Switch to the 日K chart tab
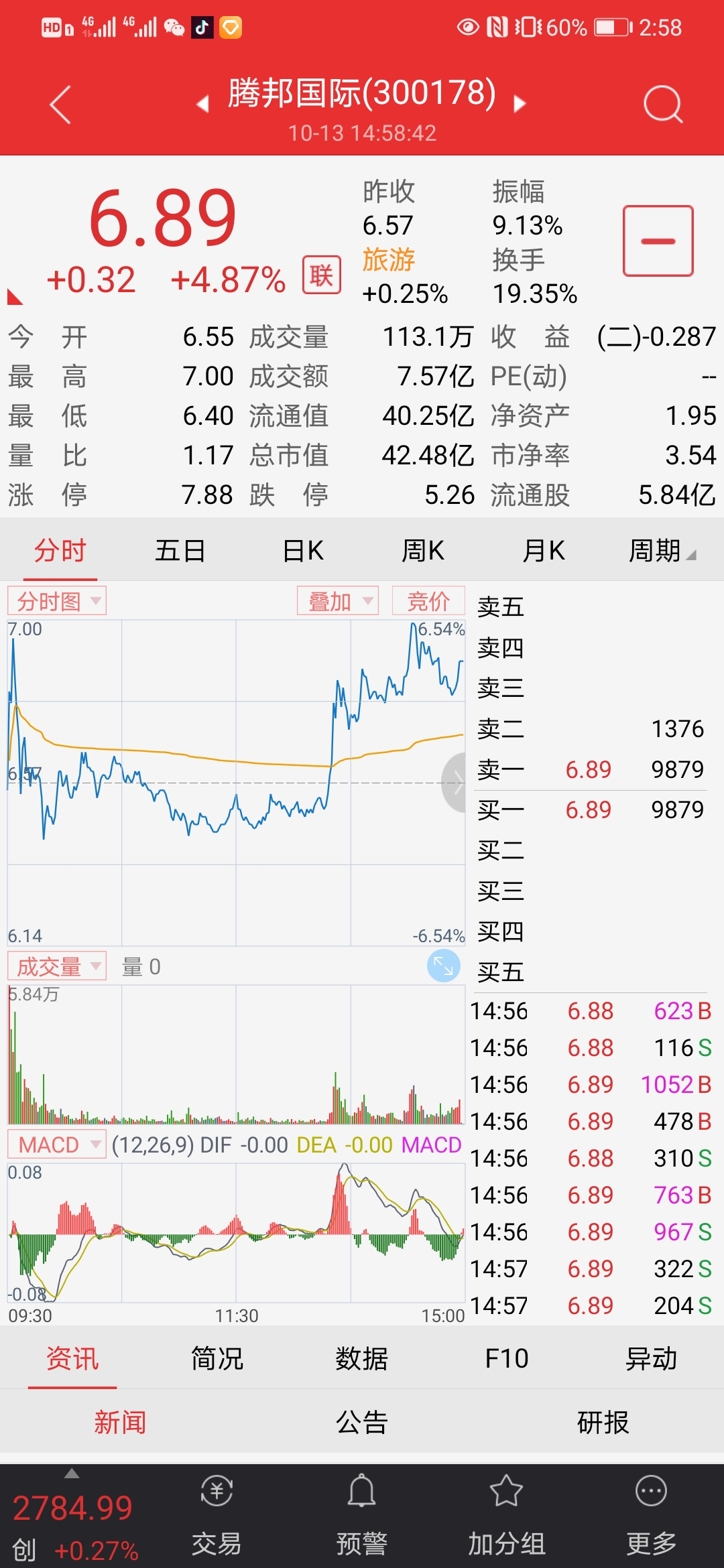 coord(302,551)
